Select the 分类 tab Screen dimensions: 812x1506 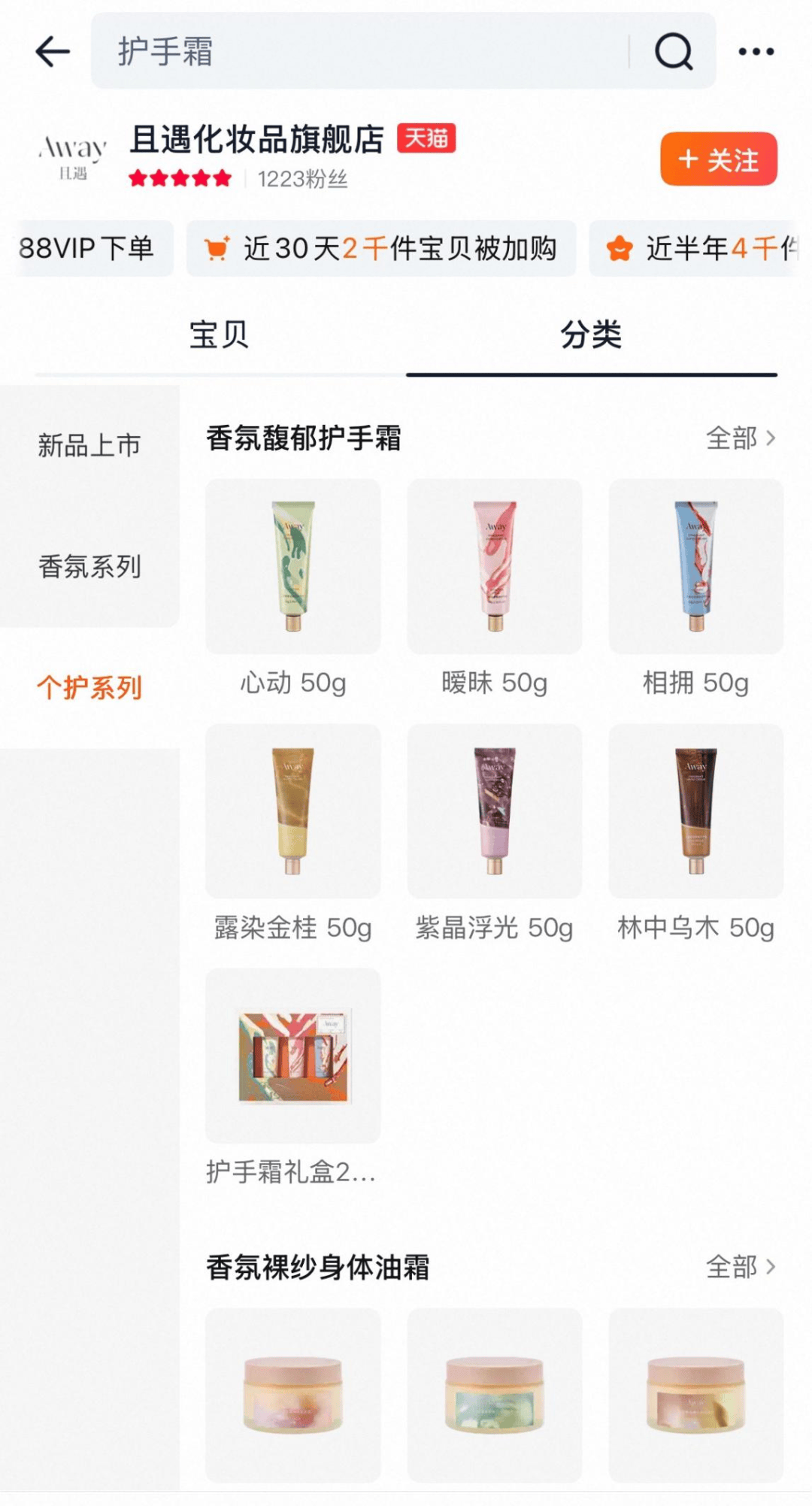591,335
